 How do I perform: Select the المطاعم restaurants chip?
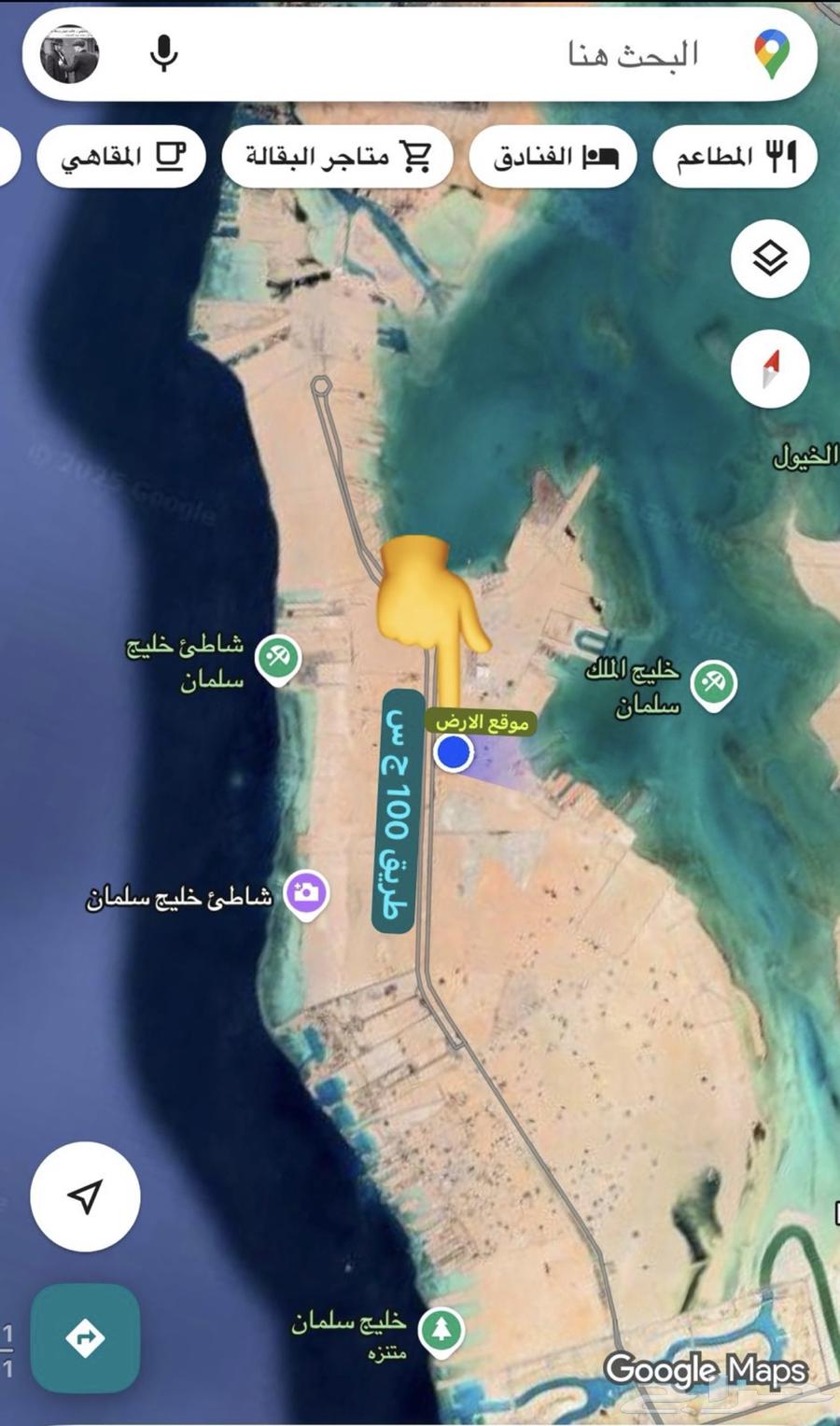click(735, 157)
